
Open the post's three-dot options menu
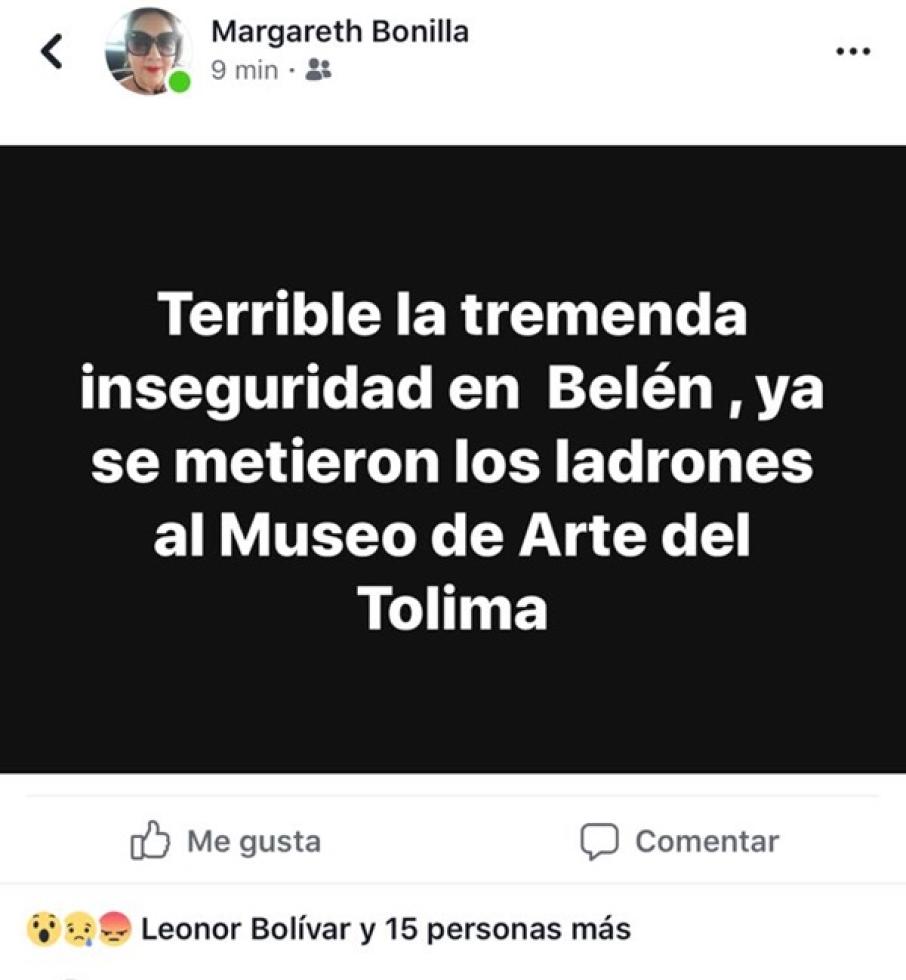click(852, 51)
